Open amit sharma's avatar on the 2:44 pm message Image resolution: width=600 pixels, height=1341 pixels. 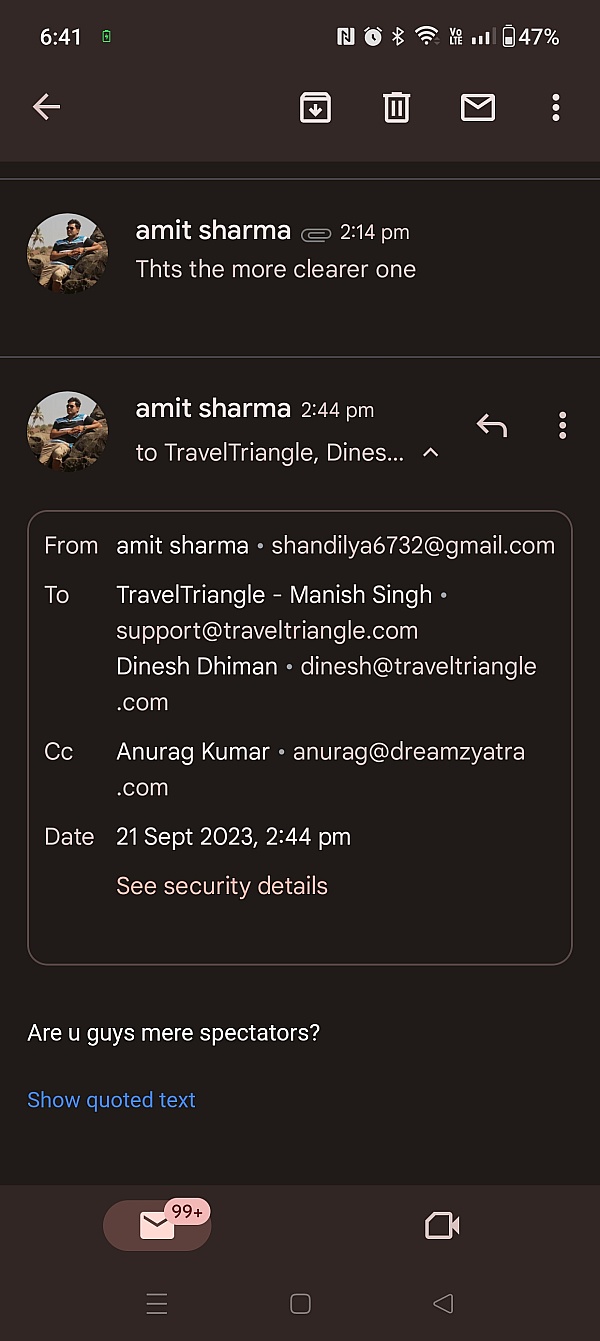tap(67, 431)
